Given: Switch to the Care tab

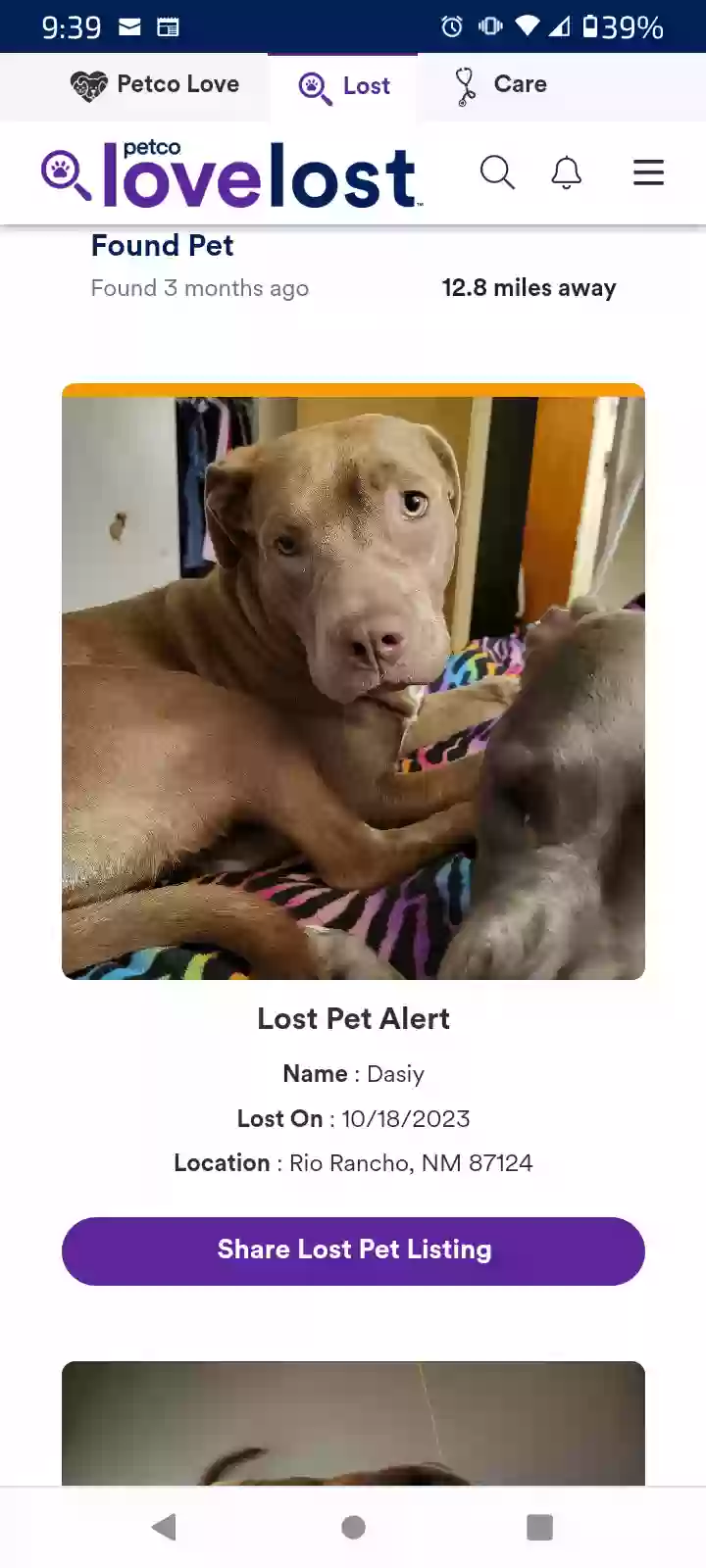Looking at the screenshot, I should point(500,85).
